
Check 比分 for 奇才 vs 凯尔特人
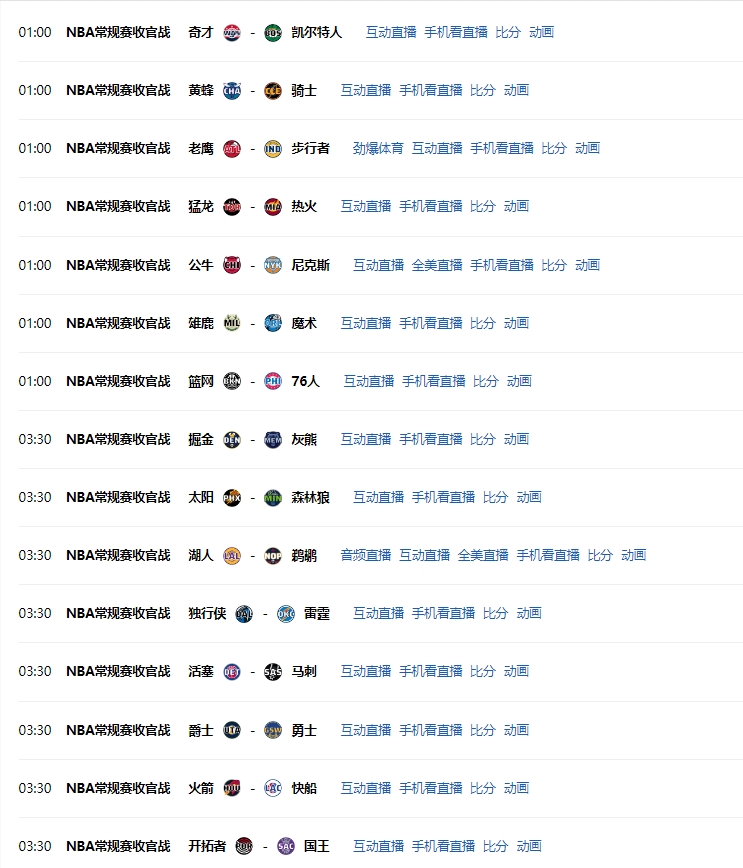508,32
